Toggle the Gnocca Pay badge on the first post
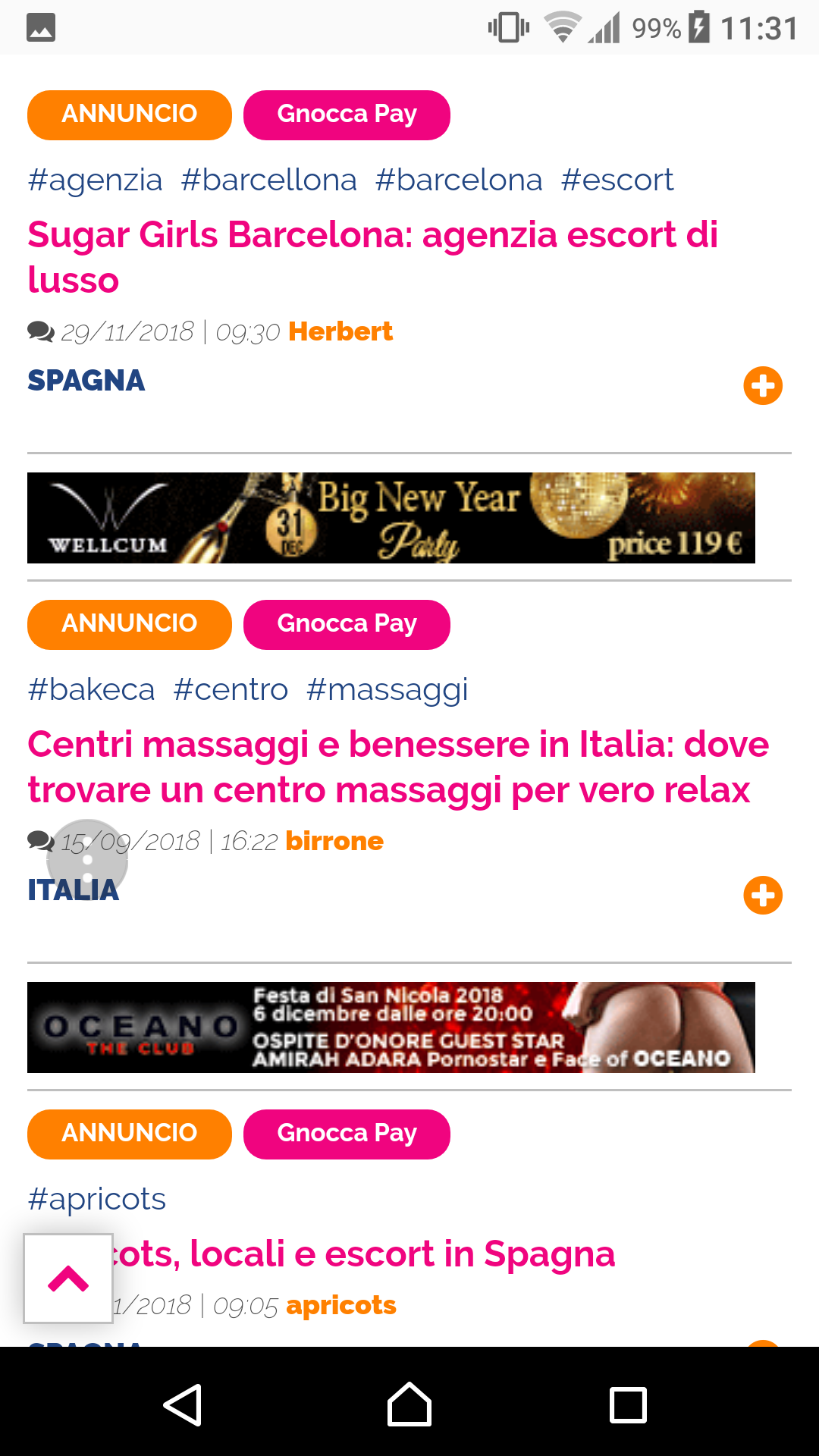 coord(347,115)
